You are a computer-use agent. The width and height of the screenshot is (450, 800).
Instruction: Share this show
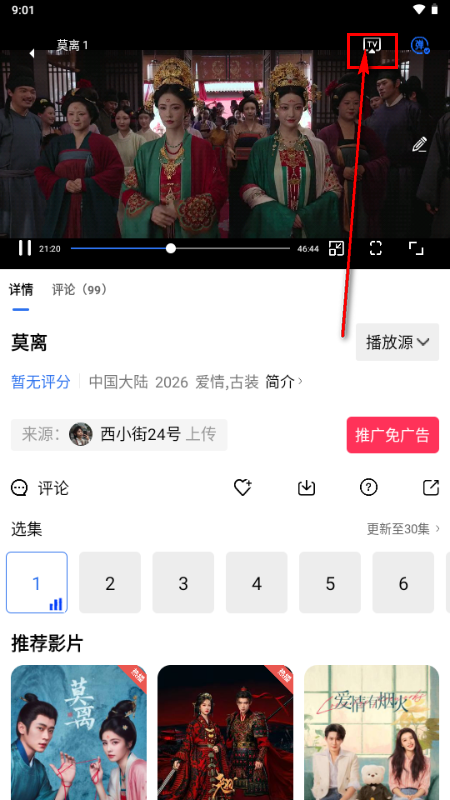(431, 488)
